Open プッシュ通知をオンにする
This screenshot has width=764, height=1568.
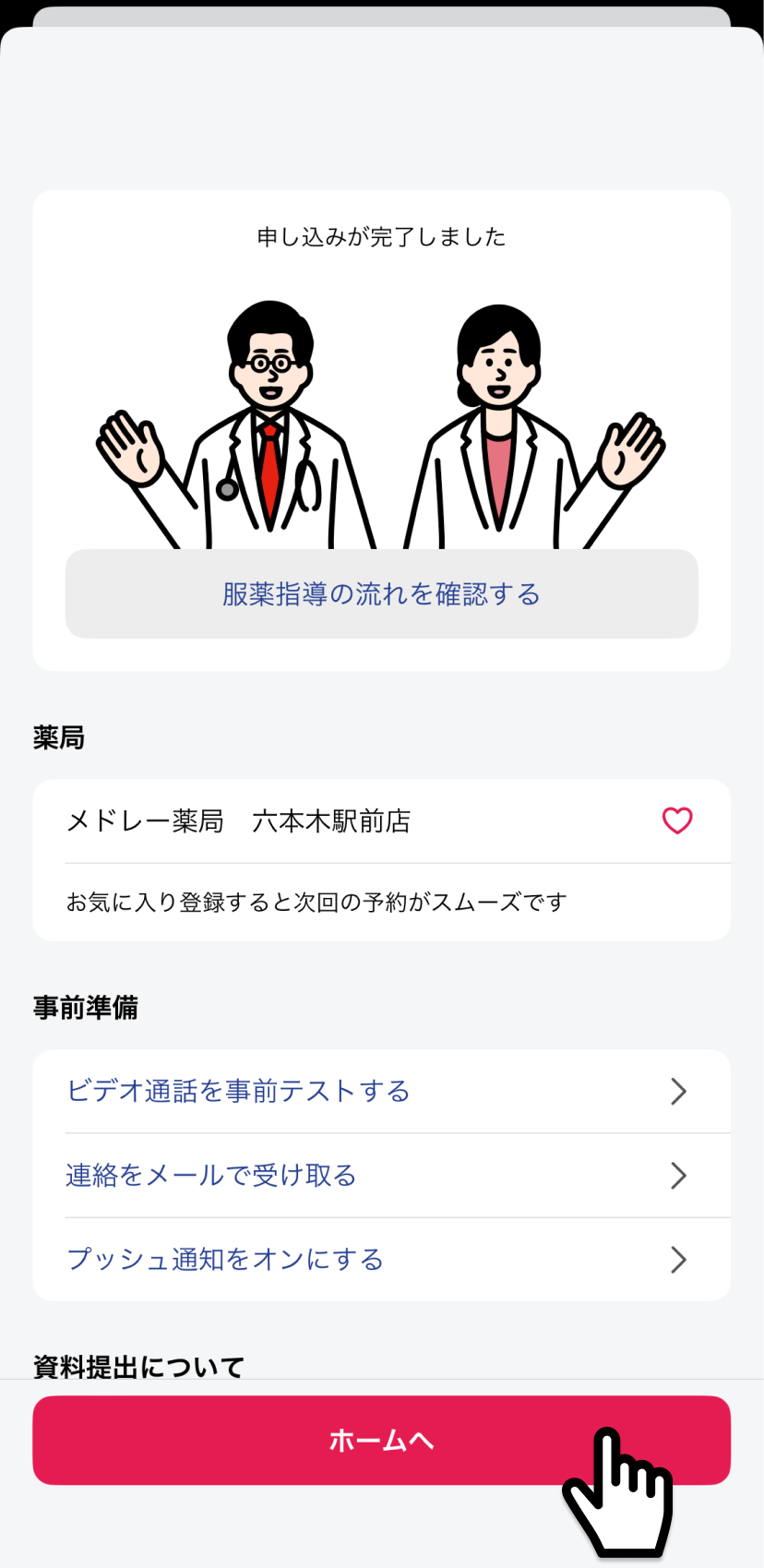pos(381,1259)
